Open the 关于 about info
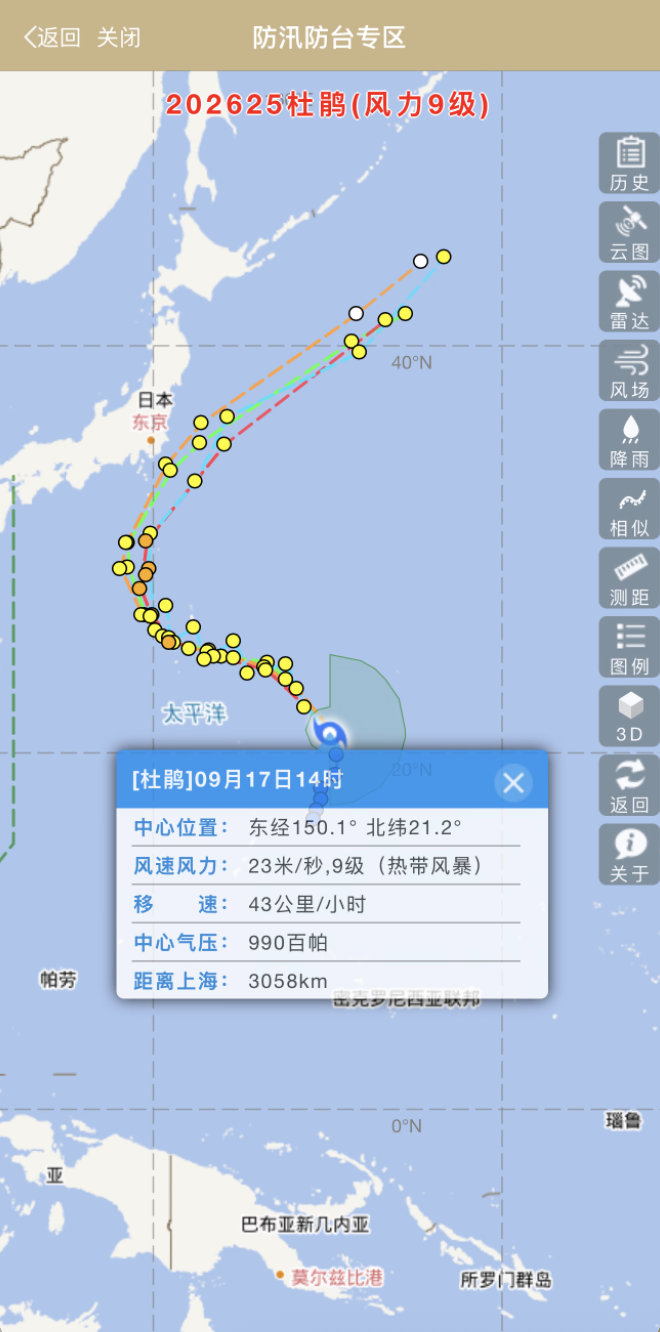The image size is (660, 1332). pyautogui.click(x=630, y=853)
